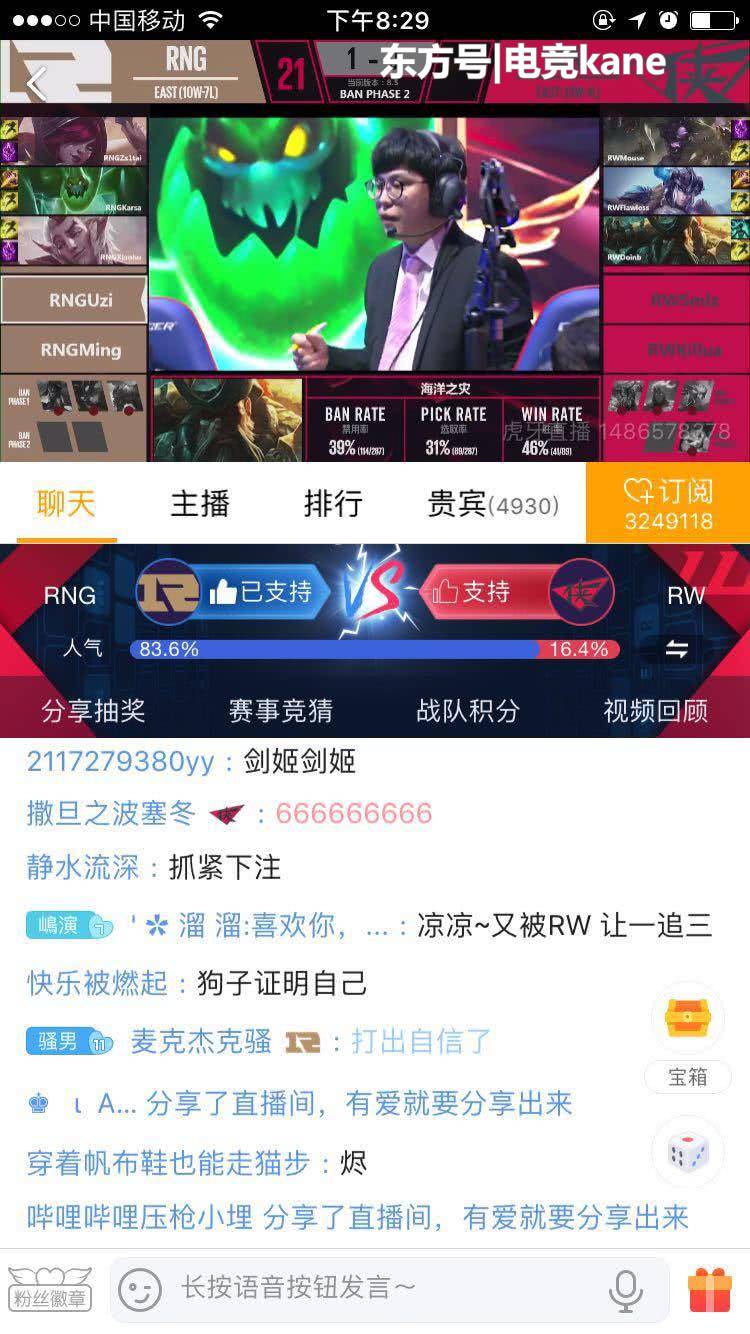
Task: Open 赛事竞猜 match prediction section
Action: (280, 711)
